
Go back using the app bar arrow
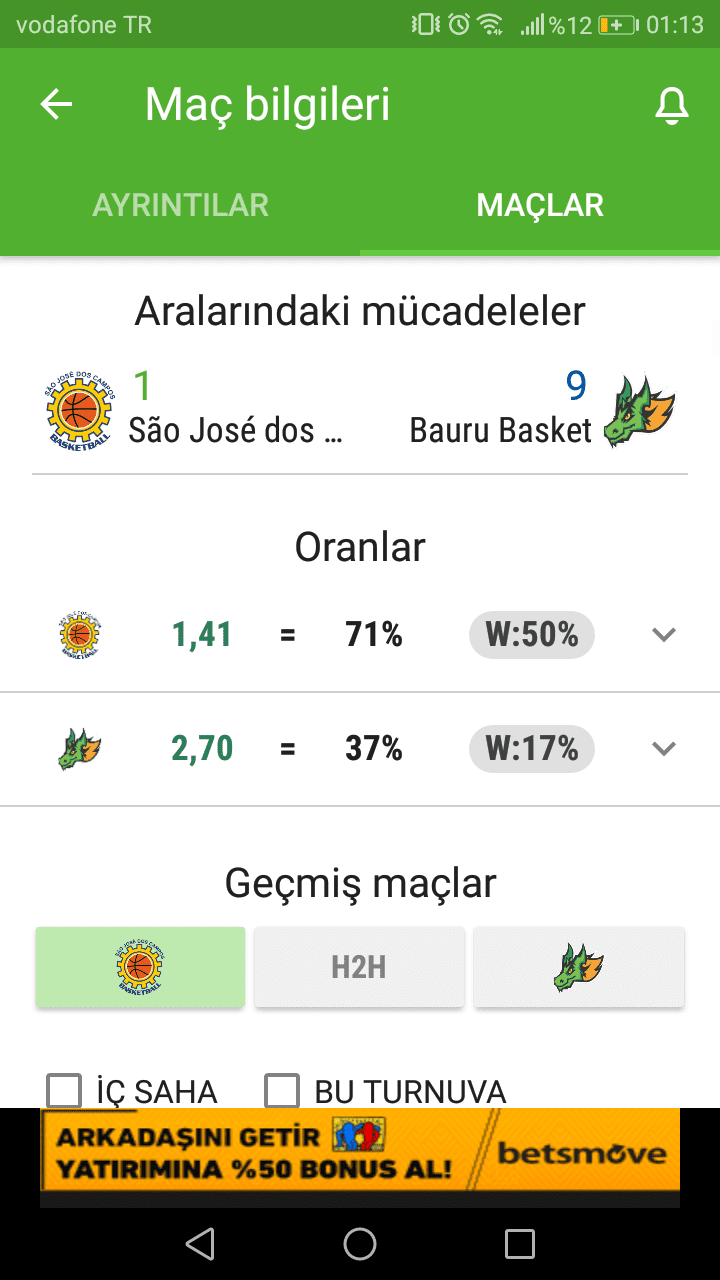57,104
